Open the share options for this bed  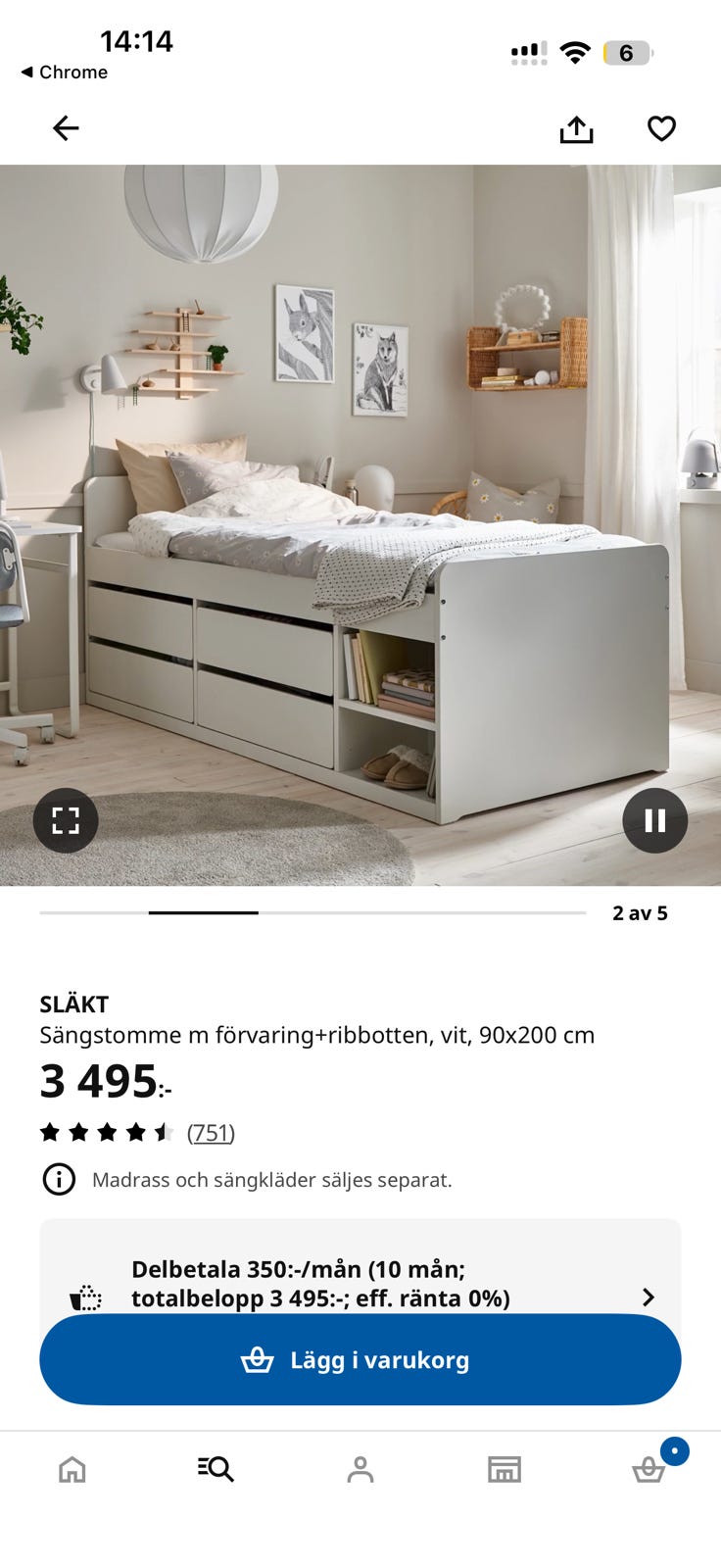577,127
